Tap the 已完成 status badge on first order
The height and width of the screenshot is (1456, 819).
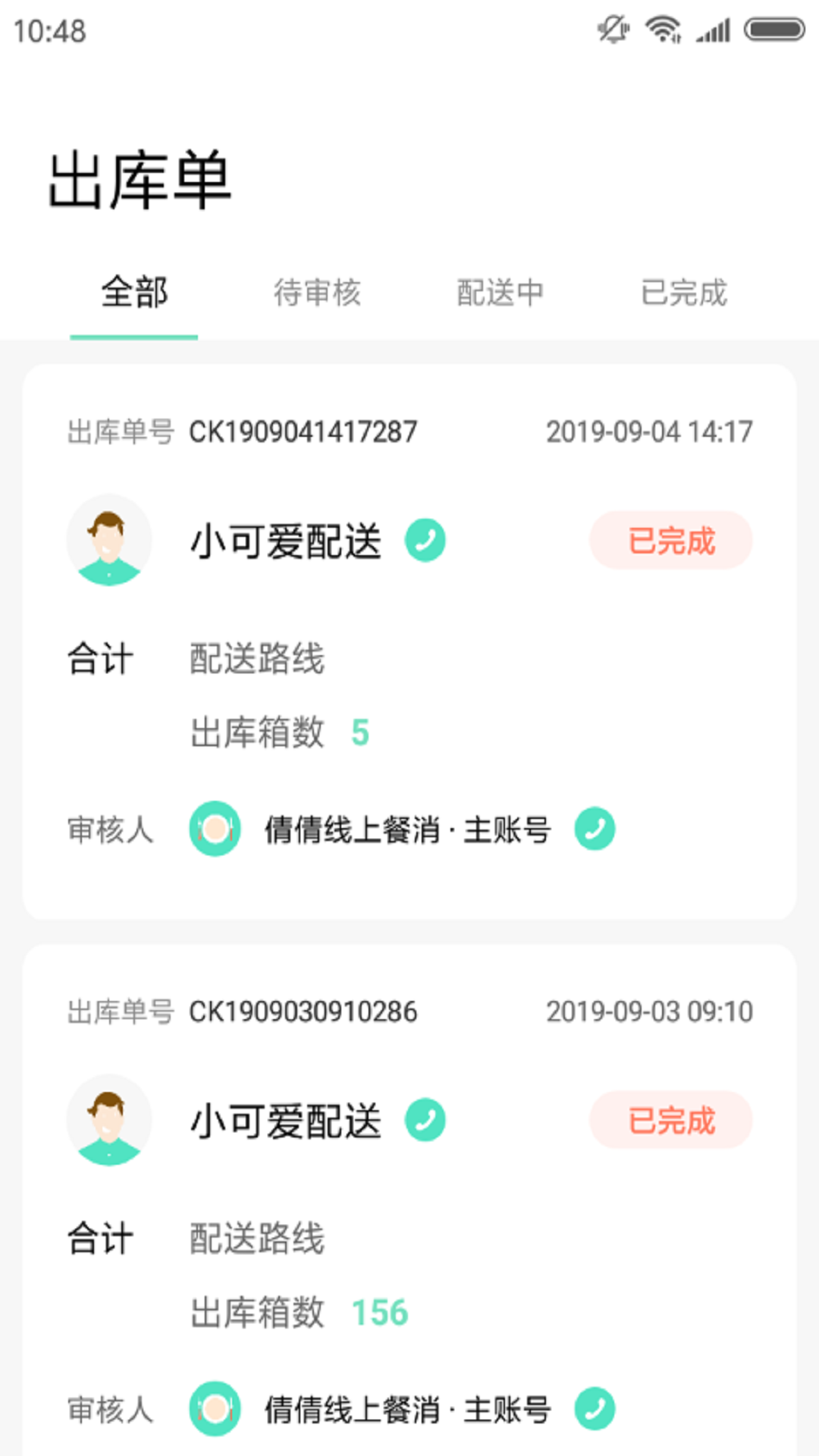coord(670,539)
